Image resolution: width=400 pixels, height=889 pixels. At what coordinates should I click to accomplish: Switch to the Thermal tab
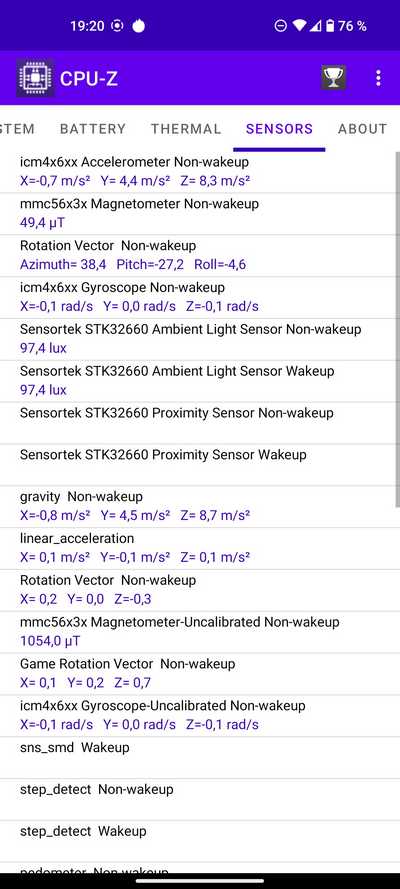point(186,129)
